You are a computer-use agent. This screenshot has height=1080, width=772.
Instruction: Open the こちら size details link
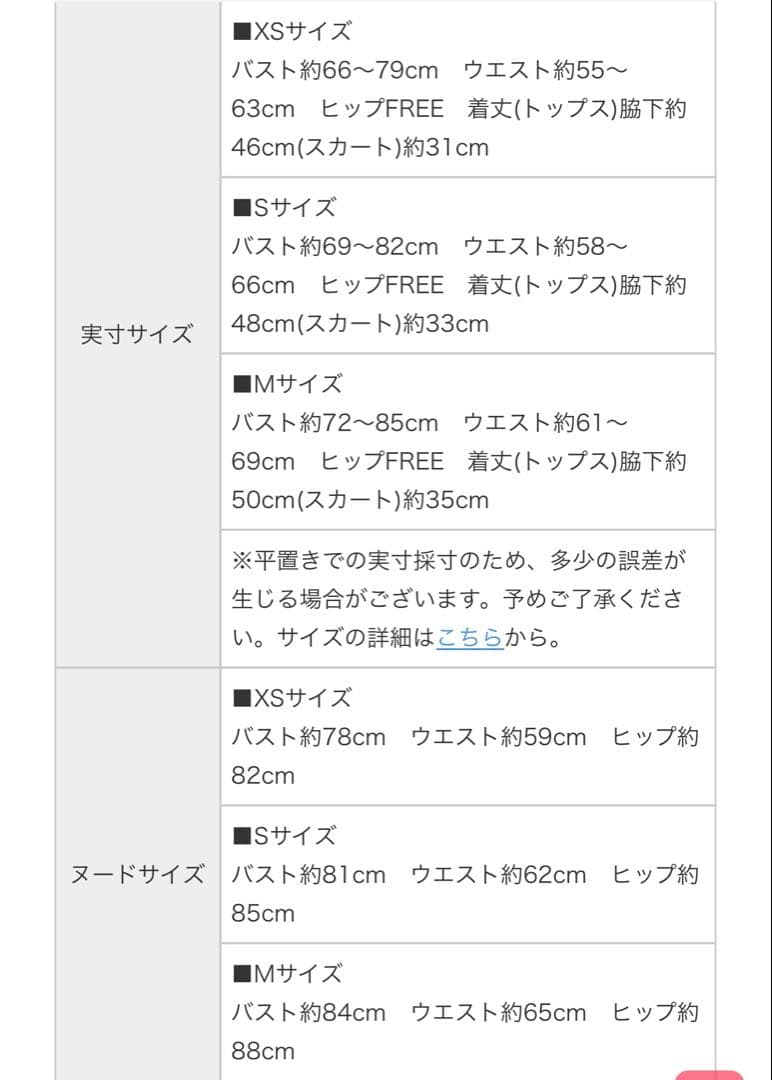click(x=470, y=637)
